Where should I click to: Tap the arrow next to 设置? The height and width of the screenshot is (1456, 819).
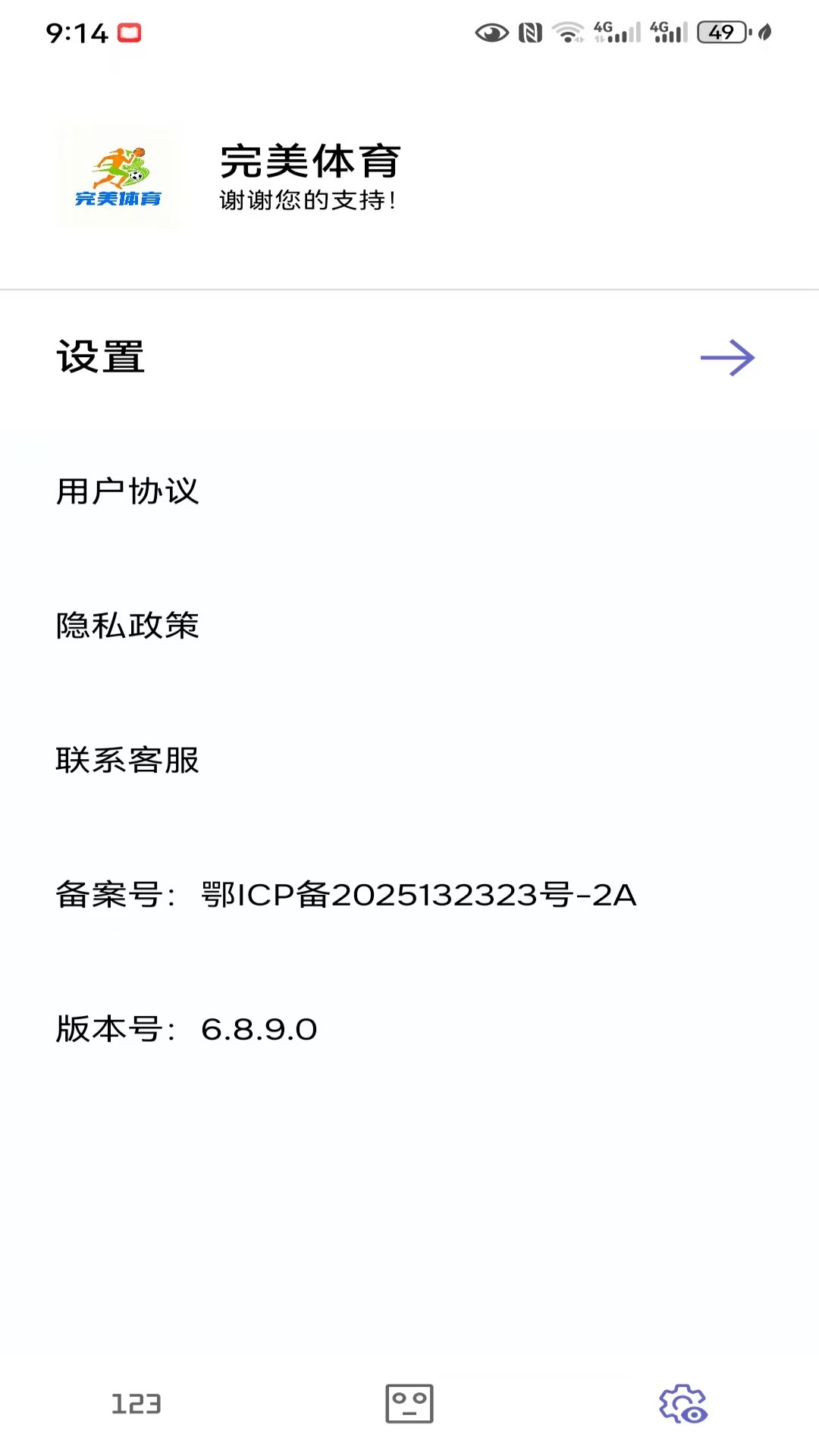[726, 358]
